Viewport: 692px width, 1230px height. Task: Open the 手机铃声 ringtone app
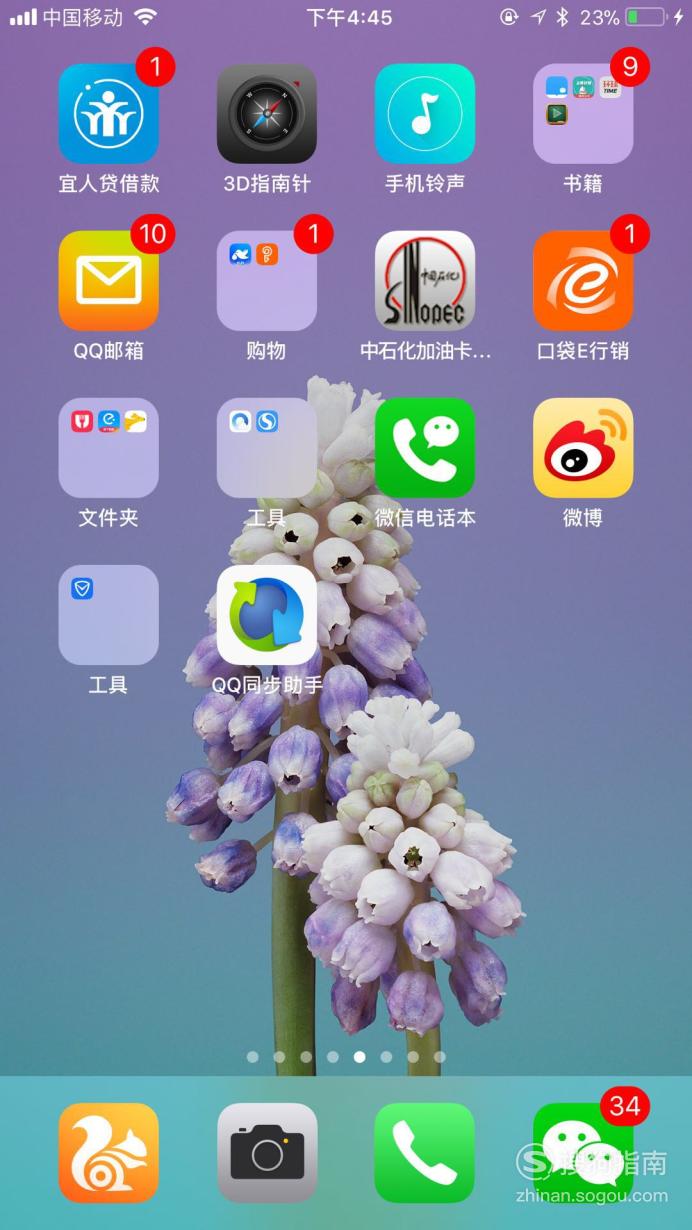424,114
